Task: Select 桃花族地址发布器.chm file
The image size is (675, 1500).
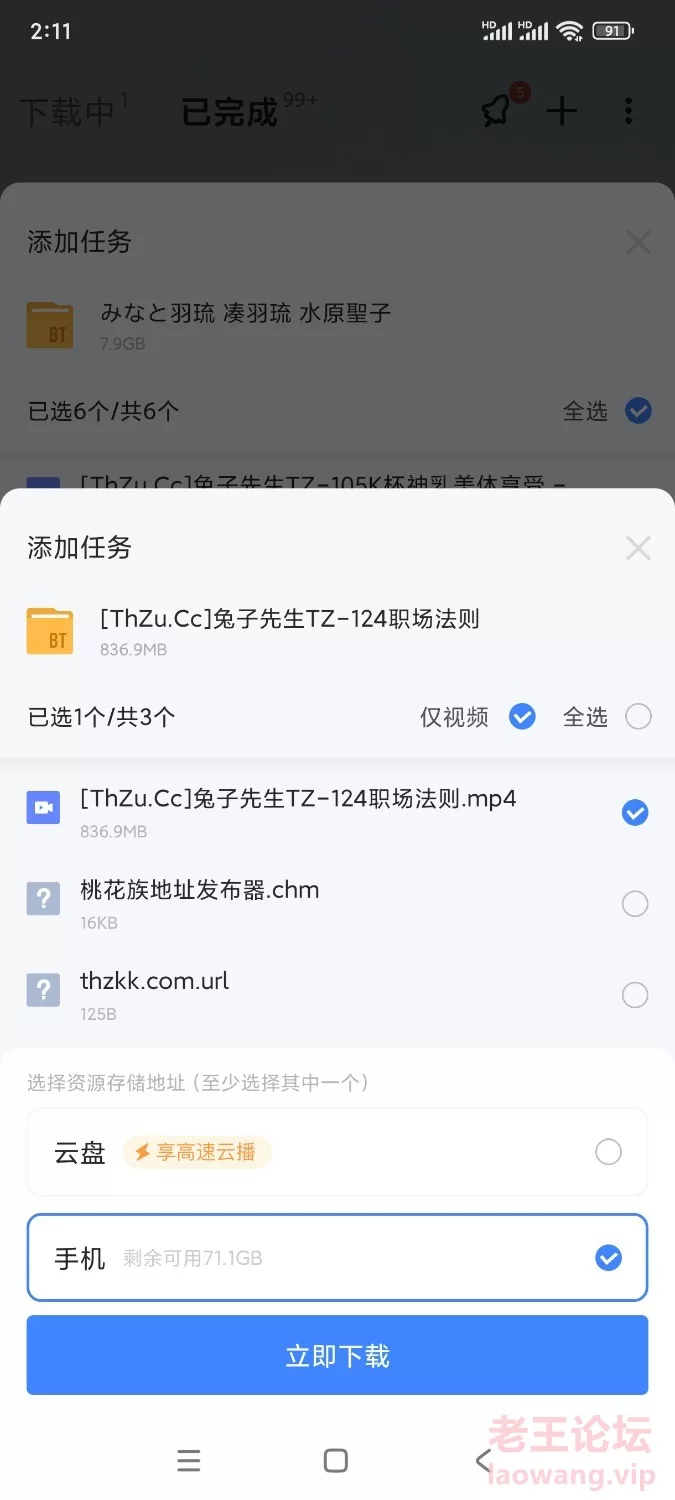Action: click(634, 904)
